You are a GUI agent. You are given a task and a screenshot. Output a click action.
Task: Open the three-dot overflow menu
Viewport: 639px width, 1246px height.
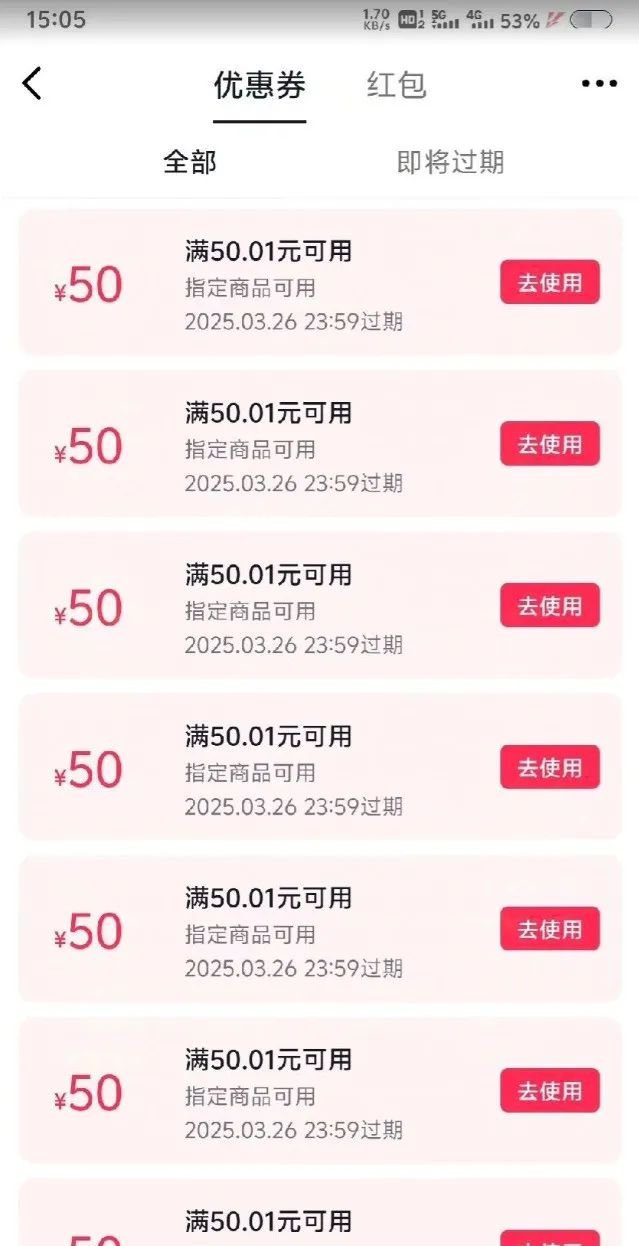pos(599,84)
